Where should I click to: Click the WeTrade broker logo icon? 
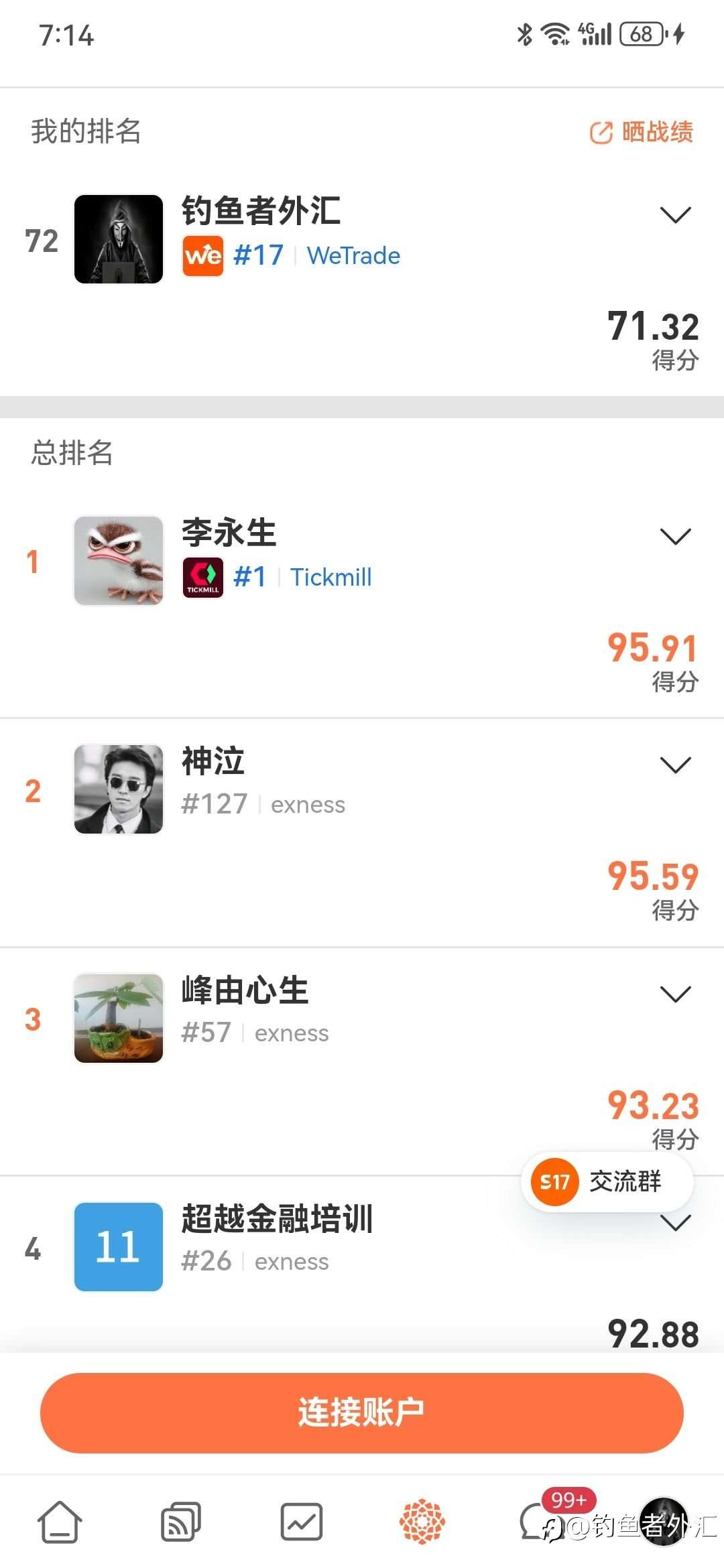point(202,255)
